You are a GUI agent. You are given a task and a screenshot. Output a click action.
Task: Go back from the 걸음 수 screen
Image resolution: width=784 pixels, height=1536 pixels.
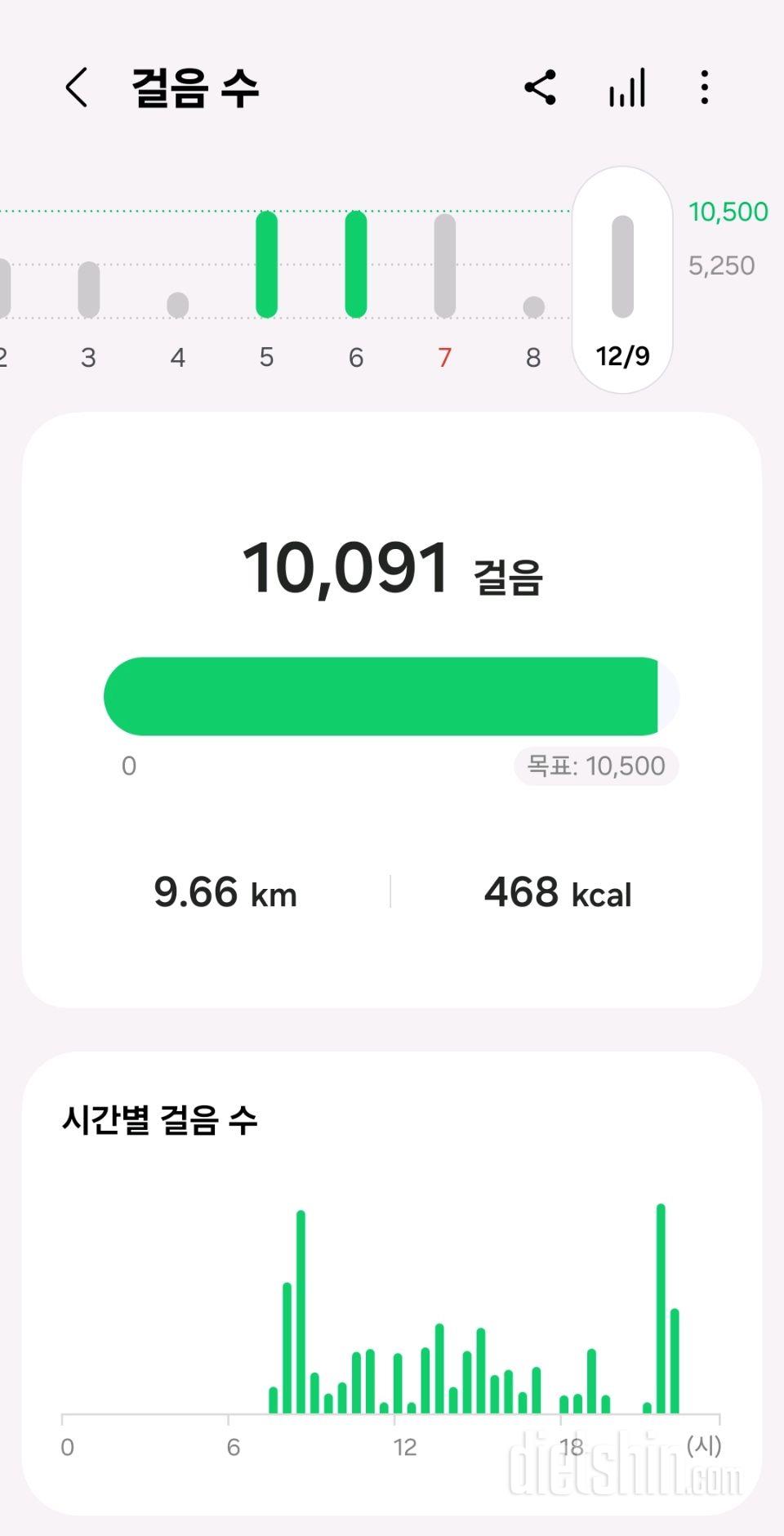77,87
